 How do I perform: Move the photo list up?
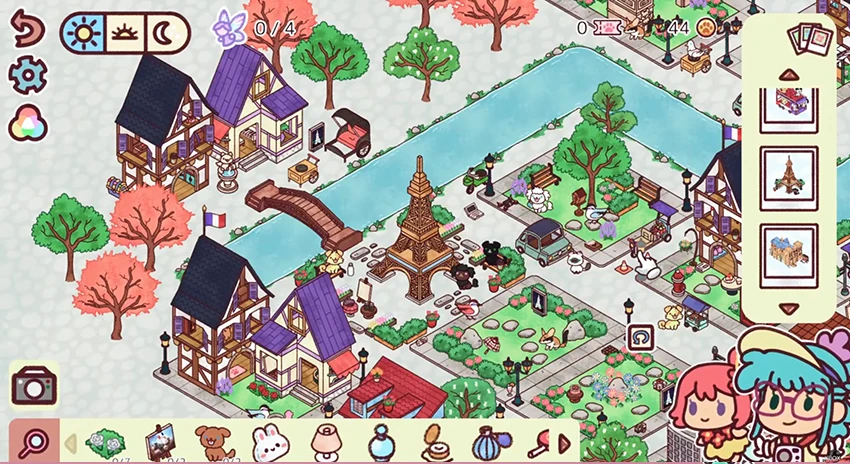point(789,75)
